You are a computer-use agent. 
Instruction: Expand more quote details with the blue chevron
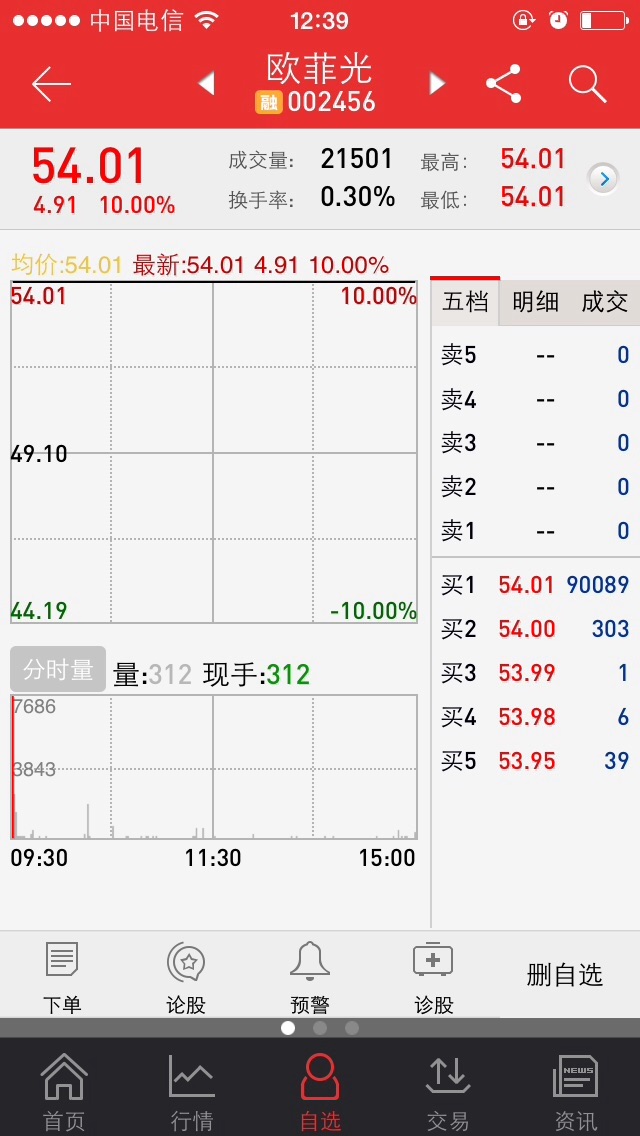[x=603, y=178]
